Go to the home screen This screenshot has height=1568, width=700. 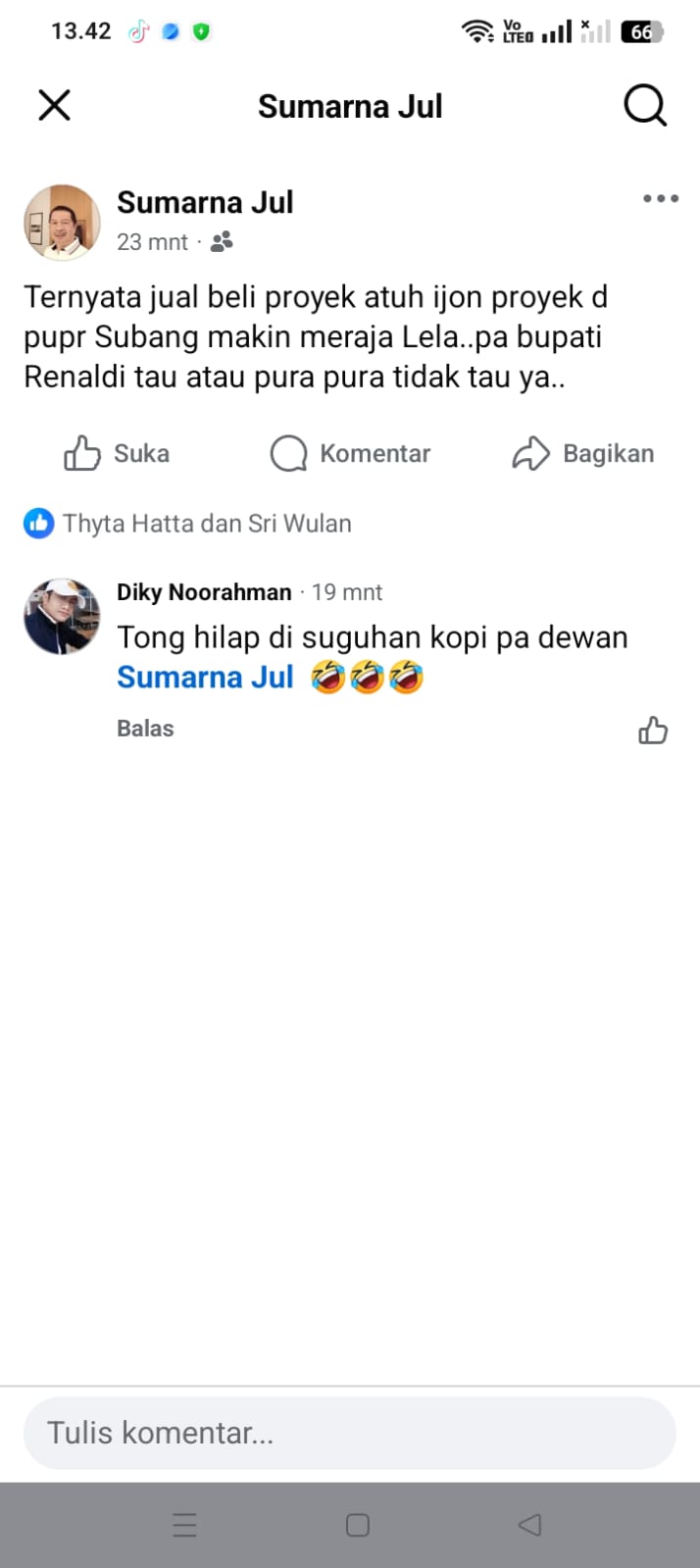(x=358, y=1525)
